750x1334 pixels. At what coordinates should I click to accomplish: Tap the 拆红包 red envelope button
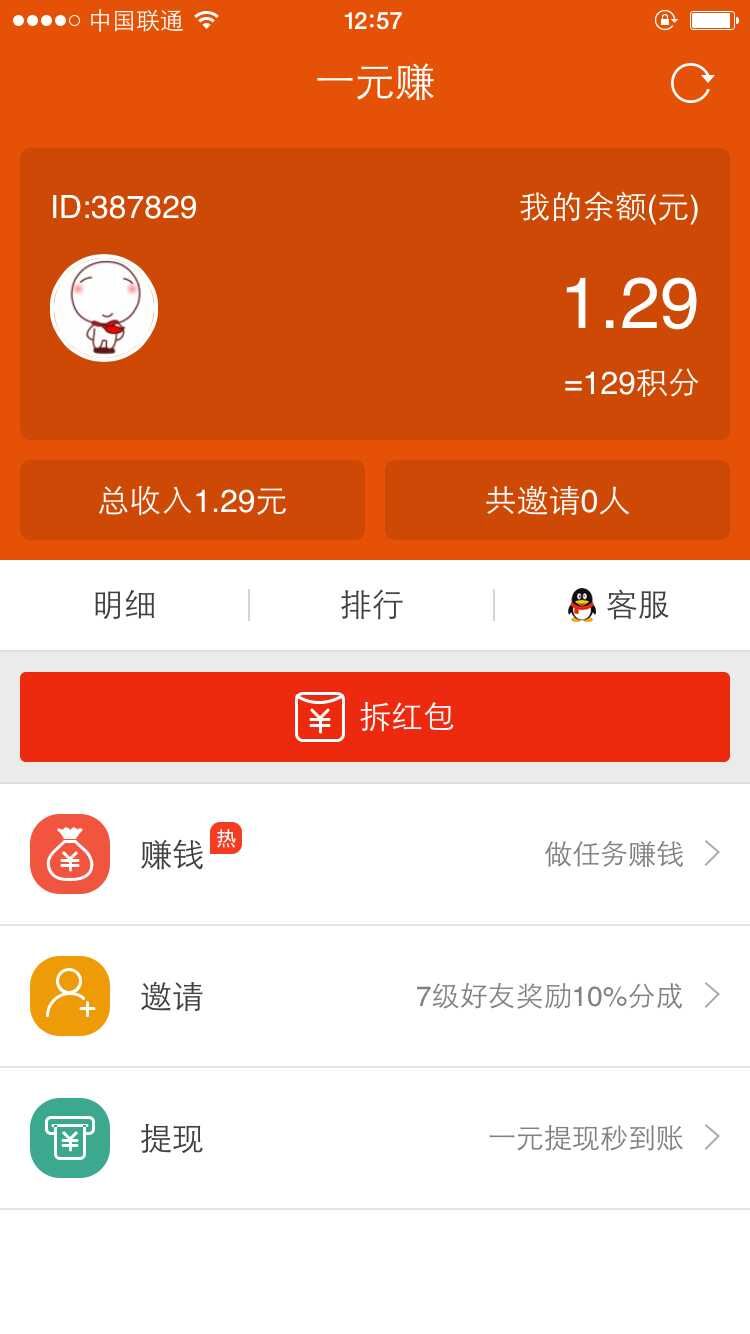(375, 717)
